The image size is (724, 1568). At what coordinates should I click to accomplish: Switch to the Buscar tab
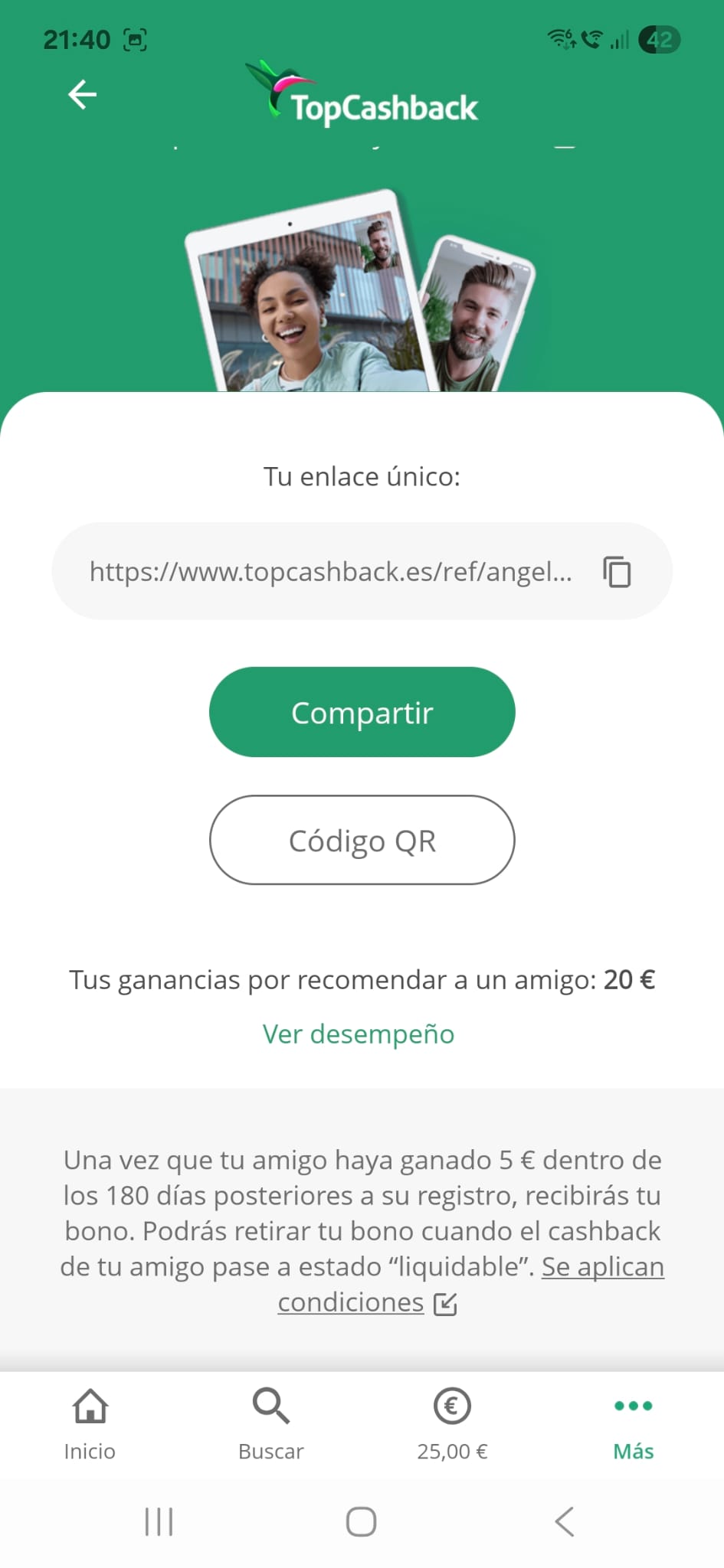pyautogui.click(x=271, y=1425)
